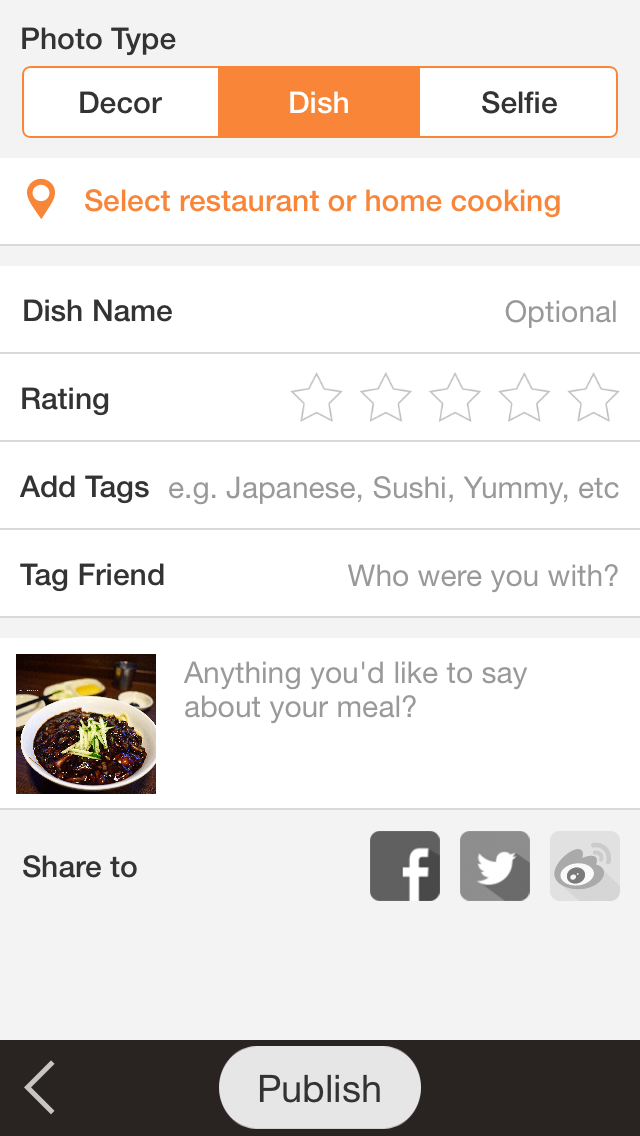Enable sharing to Twitter
This screenshot has width=640, height=1136.
[x=495, y=866]
